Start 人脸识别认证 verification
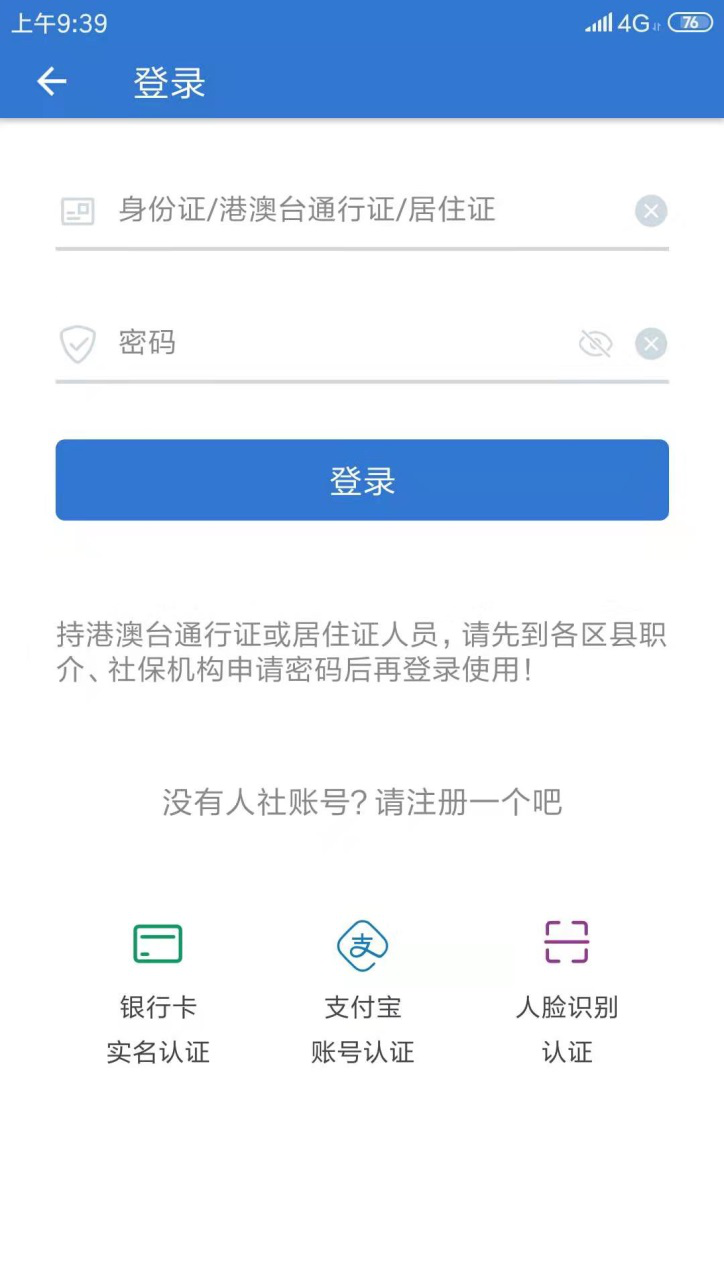Screen dimensions: 724x1288 pos(566,990)
